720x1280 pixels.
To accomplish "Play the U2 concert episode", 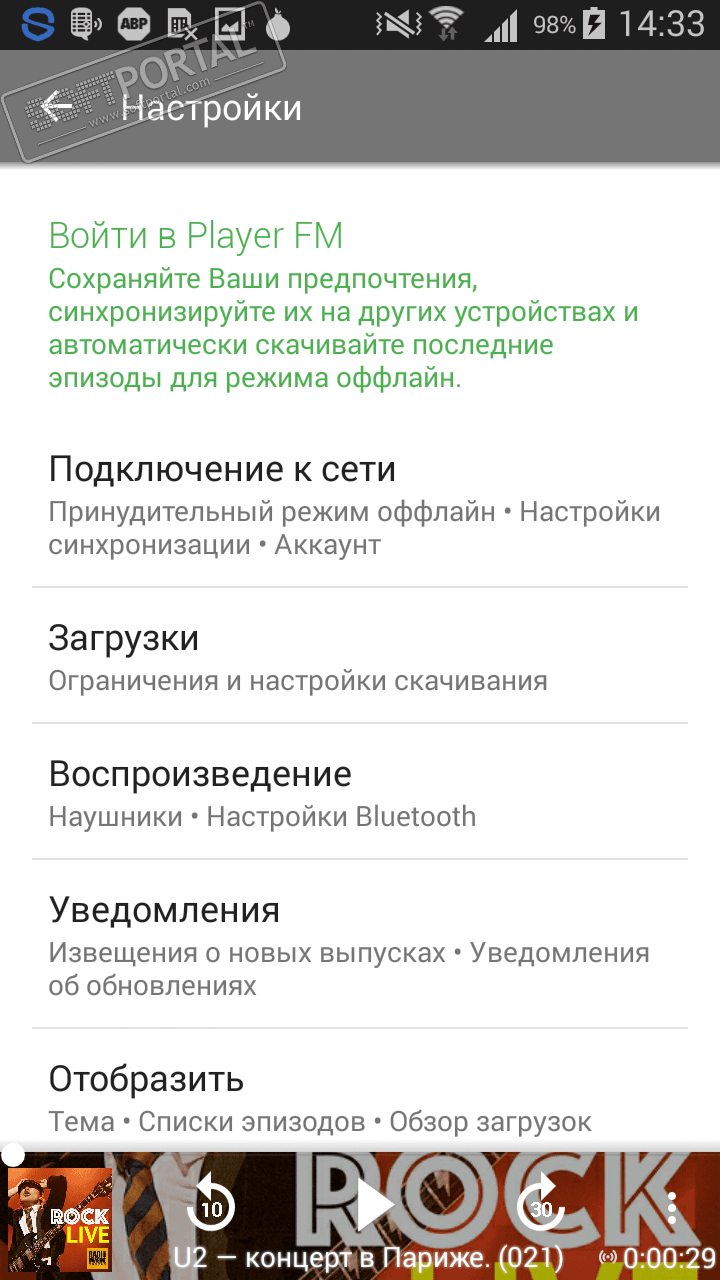I will tap(372, 1205).
